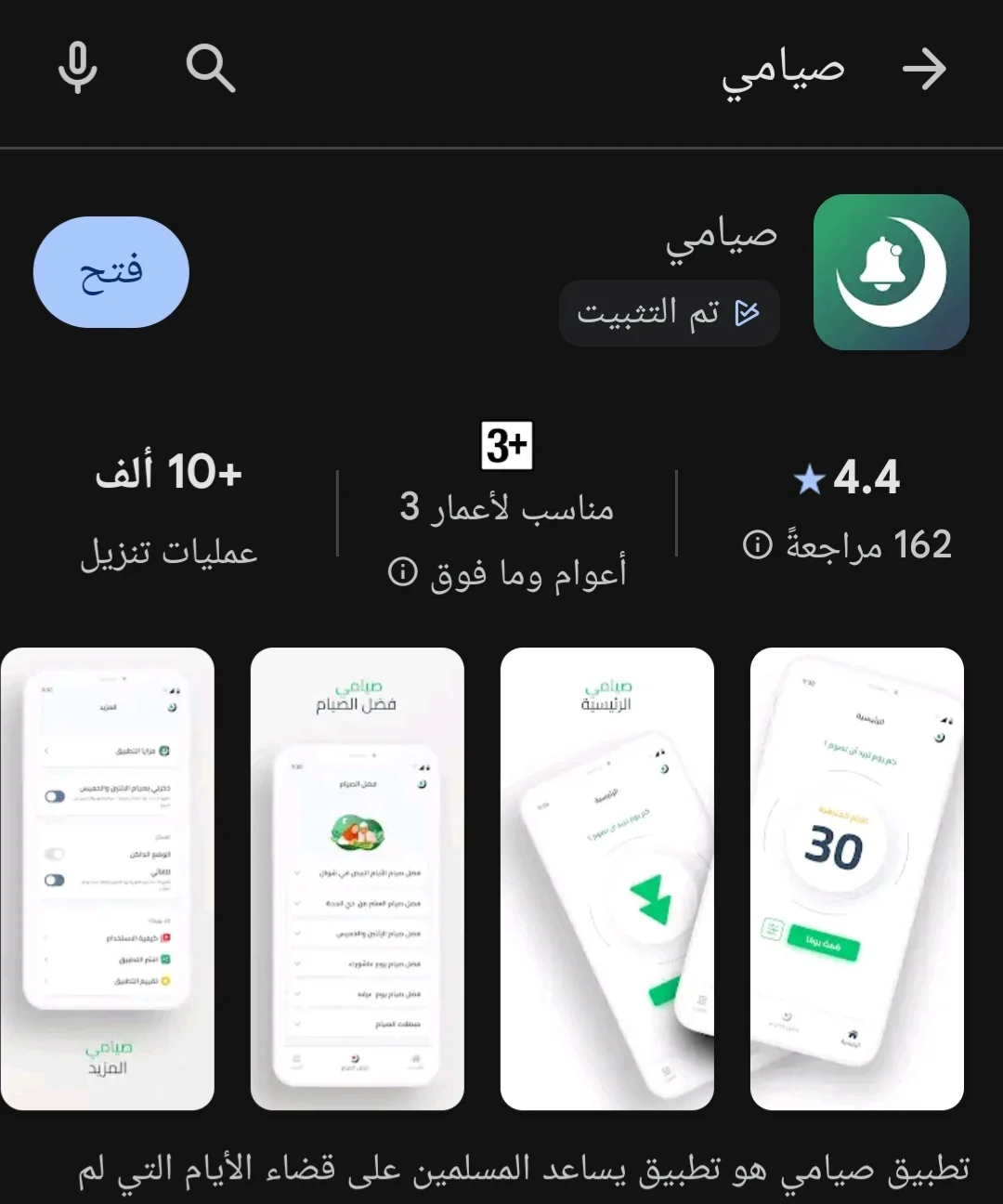1003x1204 pixels.
Task: Open the فضل الصيام screenshot preview
Action: [x=358, y=878]
